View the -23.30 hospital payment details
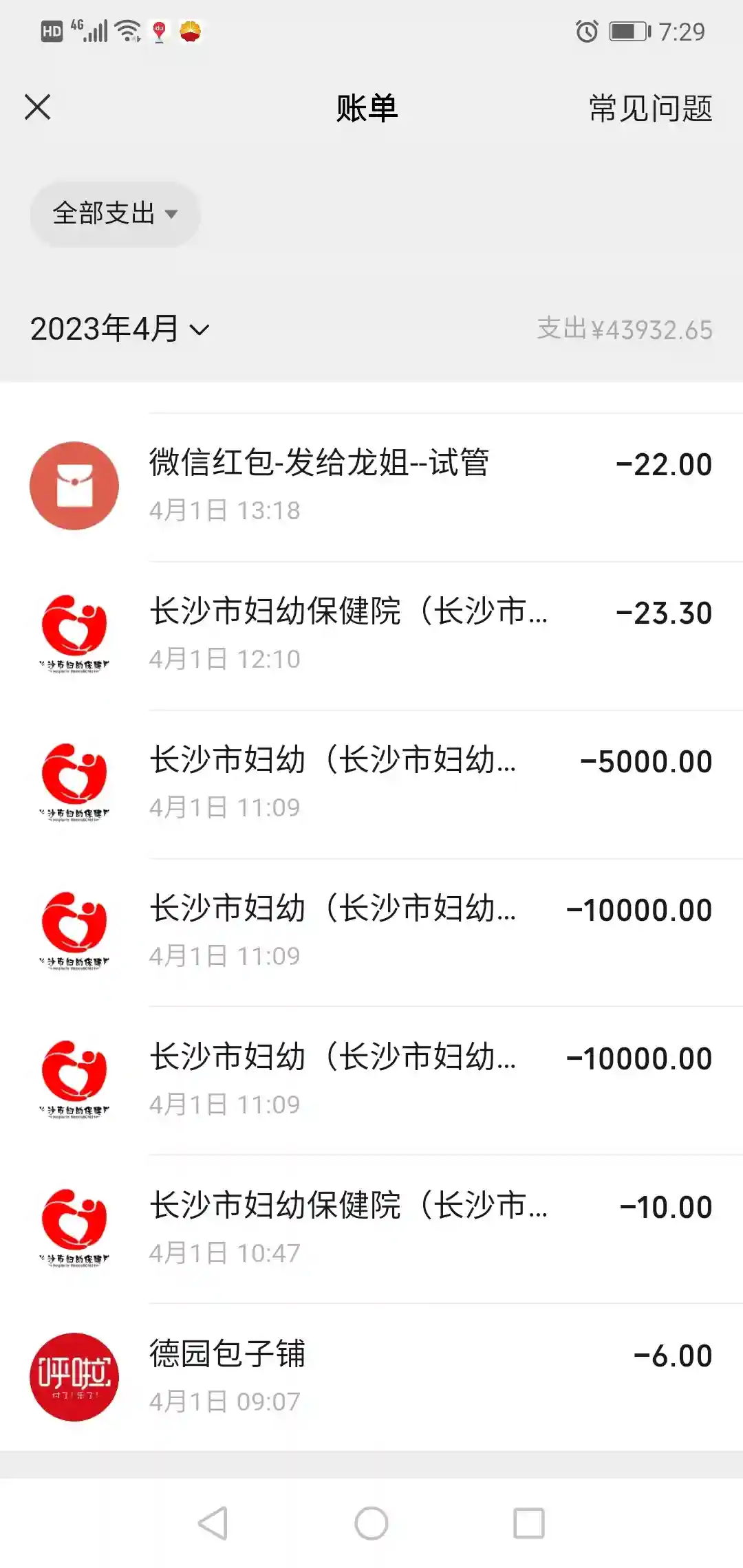 [371, 634]
